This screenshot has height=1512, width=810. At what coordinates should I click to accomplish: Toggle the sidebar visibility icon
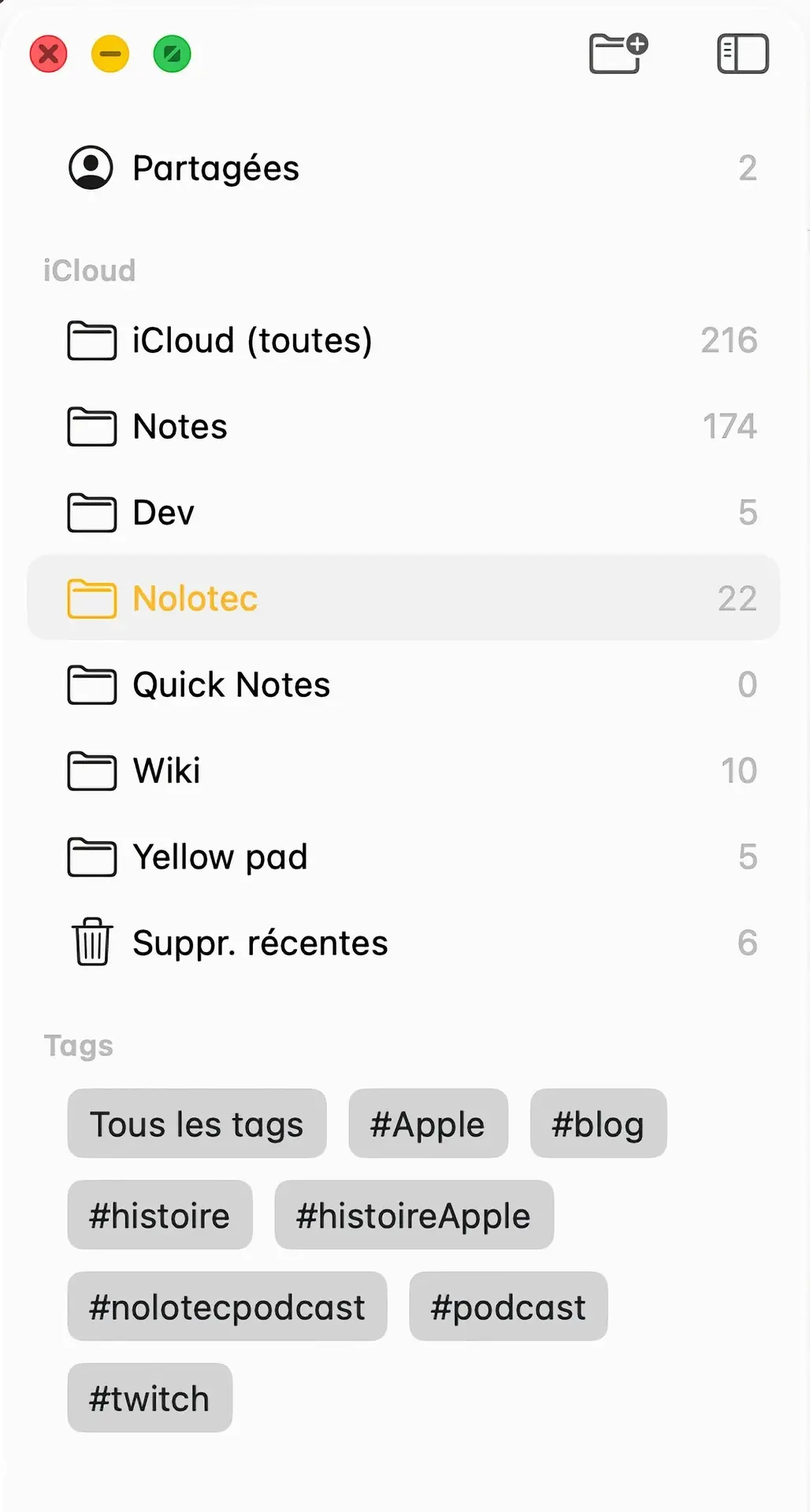[x=741, y=53]
